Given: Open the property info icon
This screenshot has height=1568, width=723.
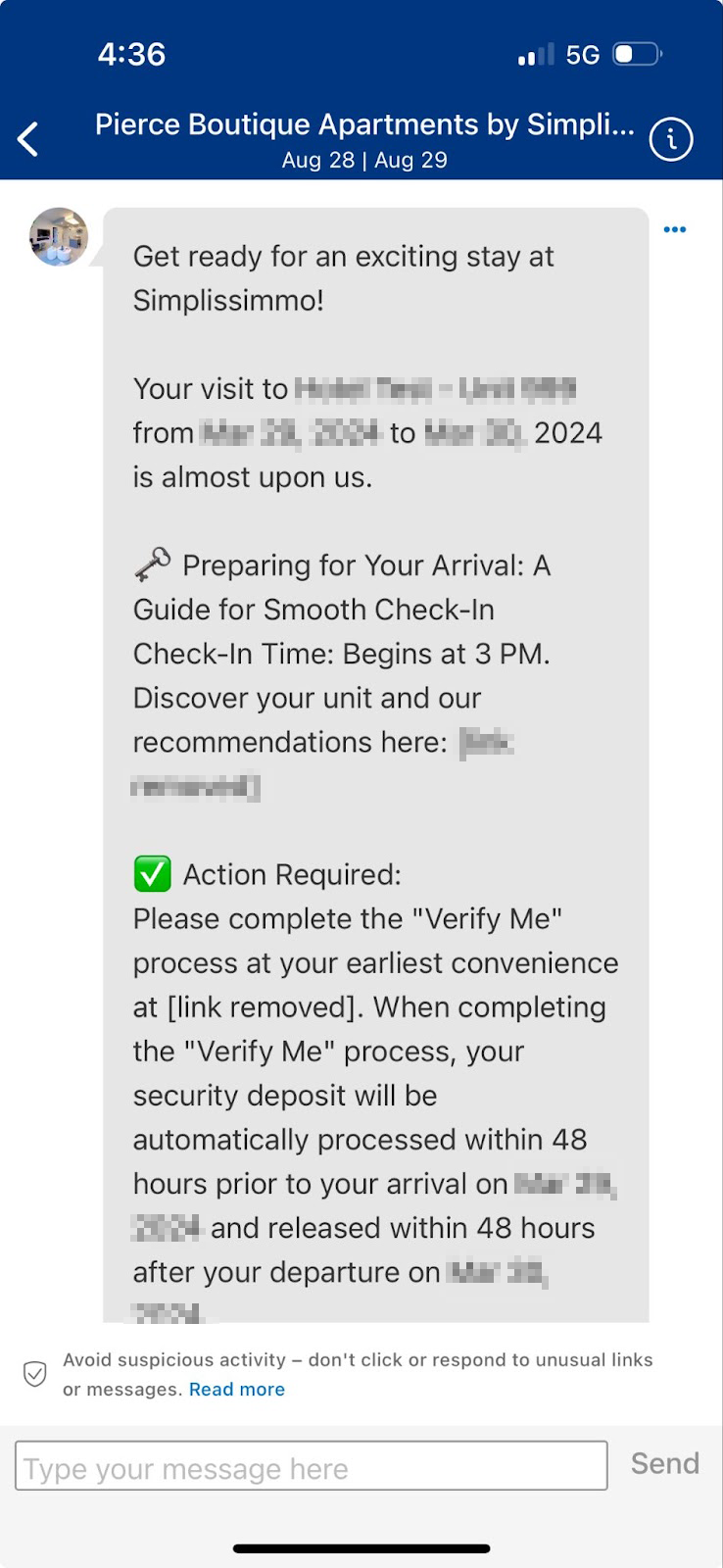Looking at the screenshot, I should 671,140.
